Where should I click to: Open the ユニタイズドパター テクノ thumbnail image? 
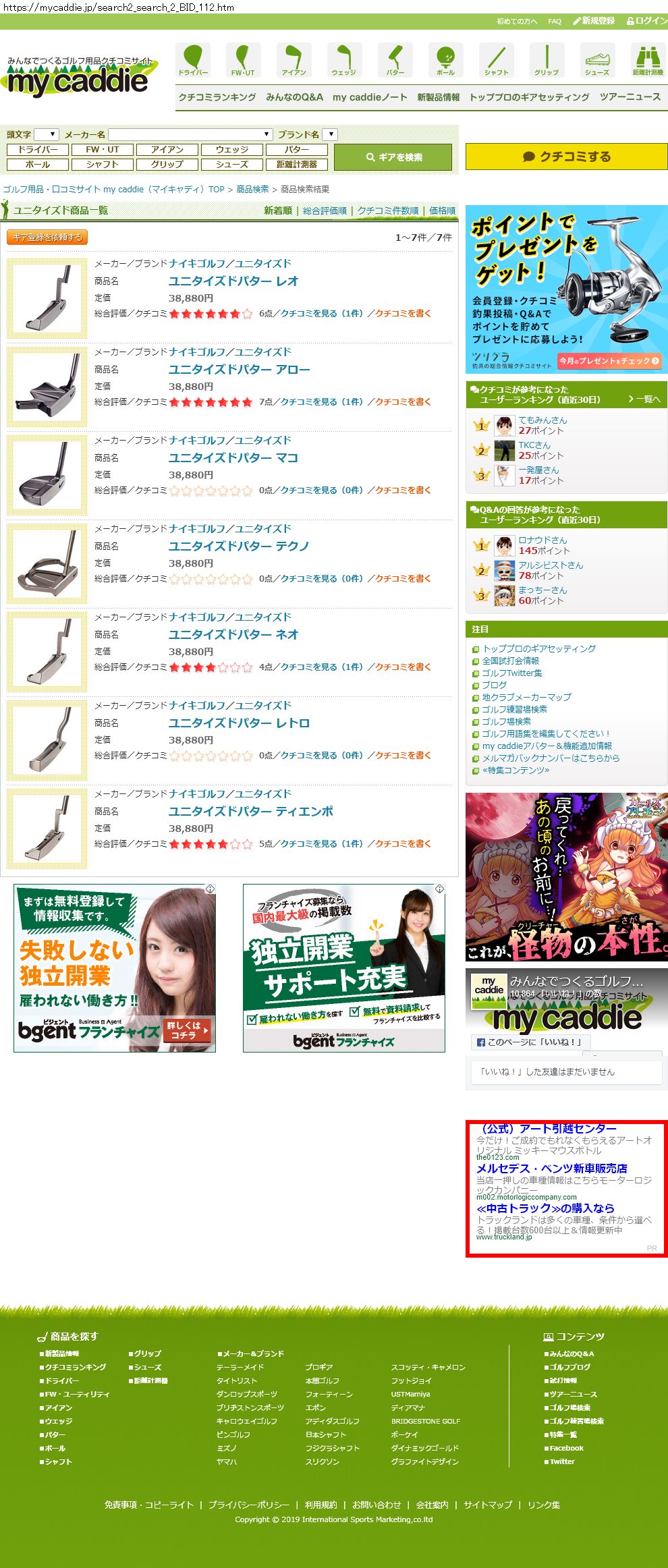(47, 563)
